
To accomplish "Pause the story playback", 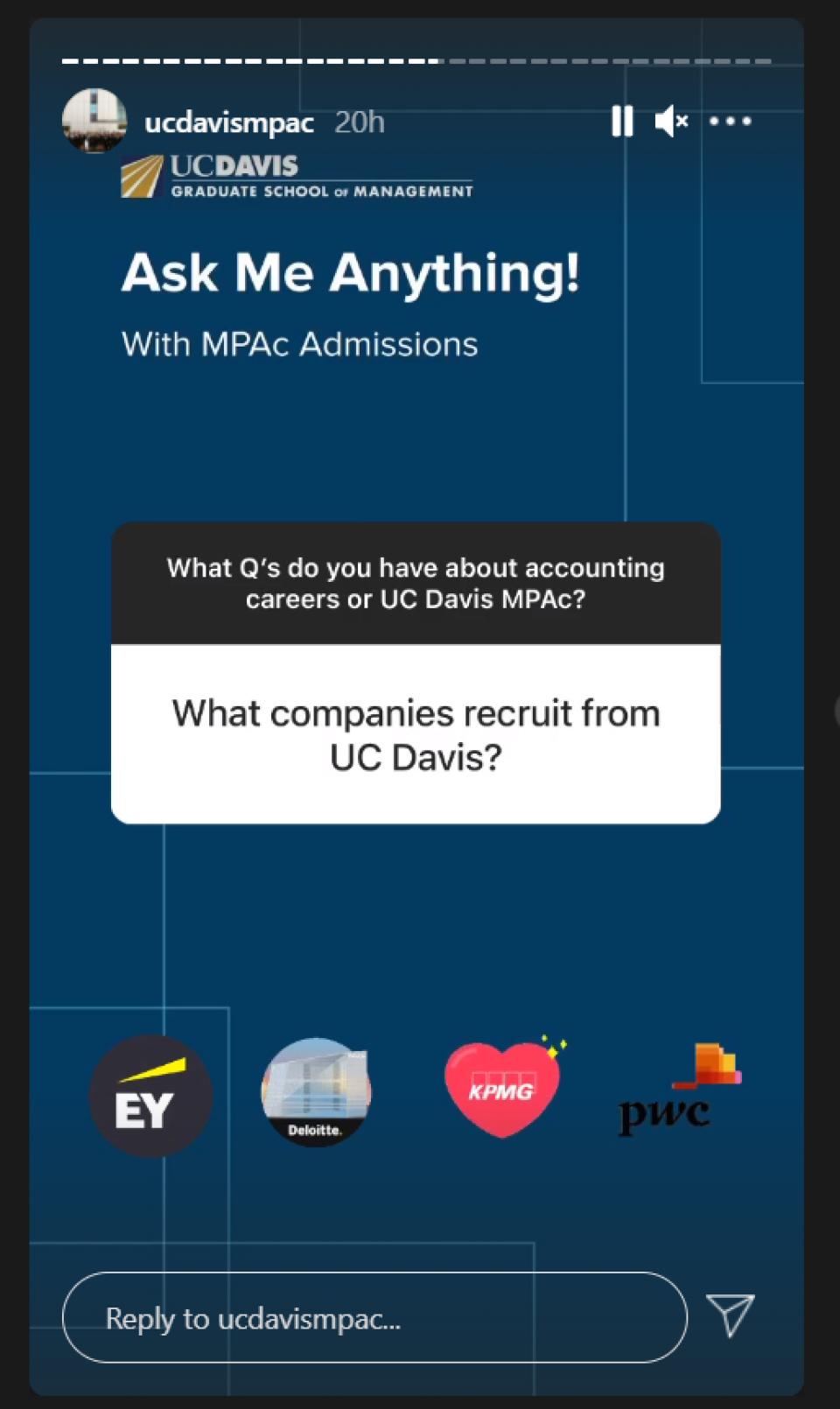I will click(621, 122).
